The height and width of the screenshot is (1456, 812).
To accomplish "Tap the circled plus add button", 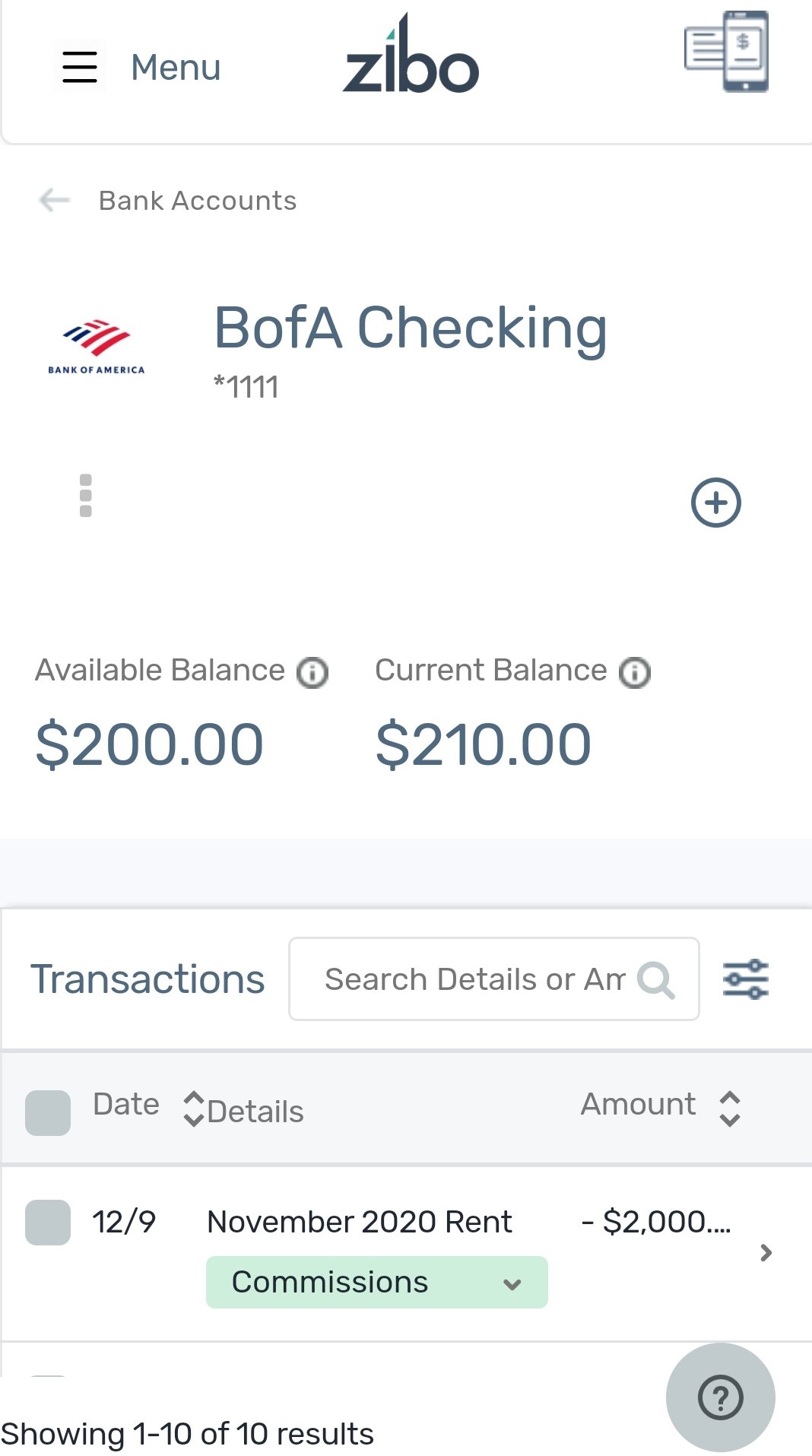I will pyautogui.click(x=715, y=503).
